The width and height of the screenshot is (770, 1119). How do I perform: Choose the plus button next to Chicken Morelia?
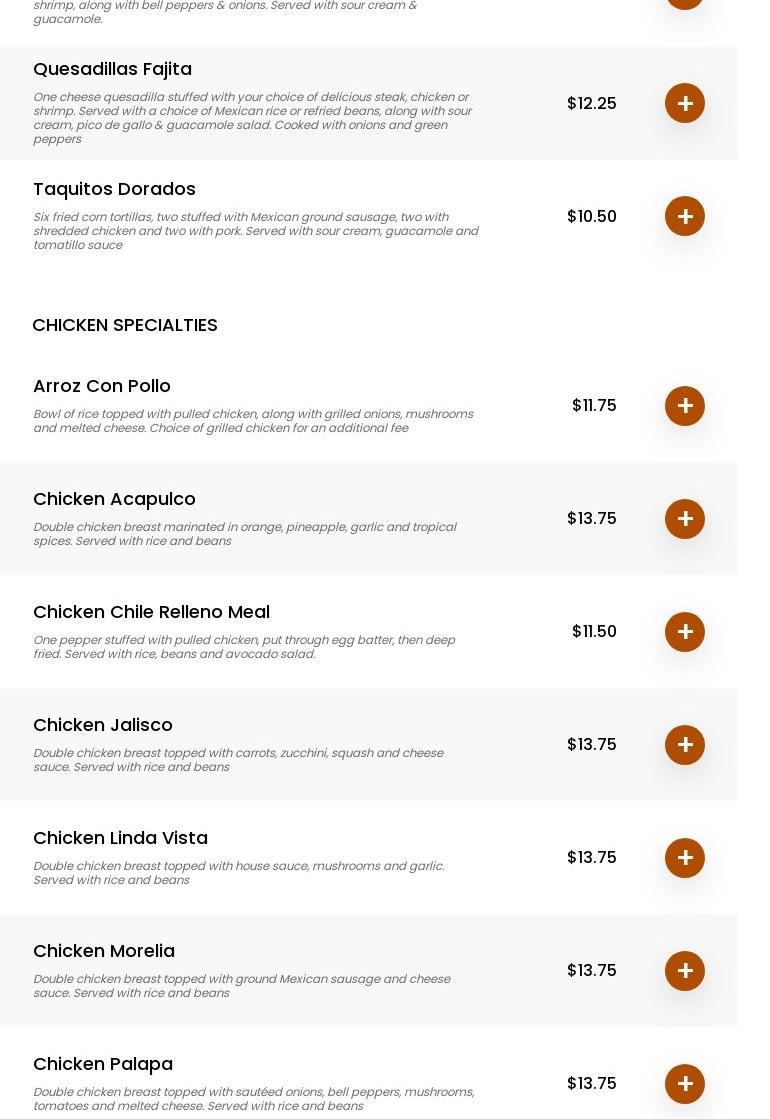[x=685, y=971]
